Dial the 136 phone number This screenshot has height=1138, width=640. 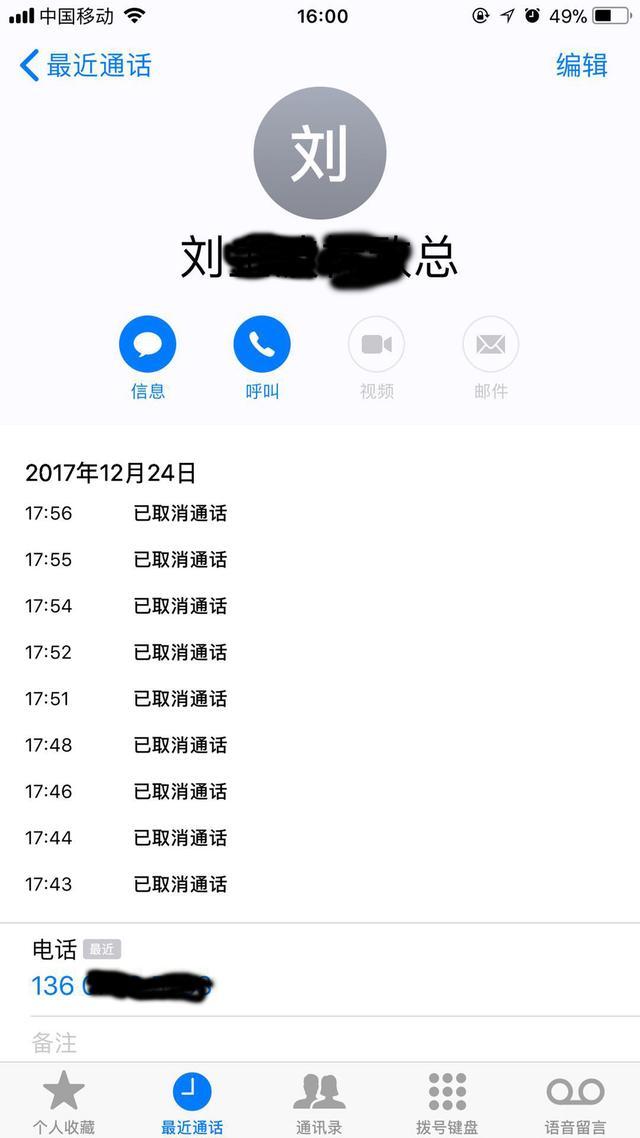[x=120, y=986]
